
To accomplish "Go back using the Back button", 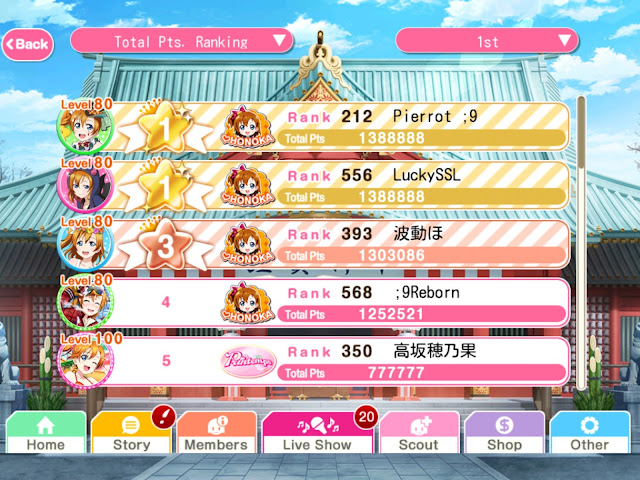I will [x=28, y=44].
